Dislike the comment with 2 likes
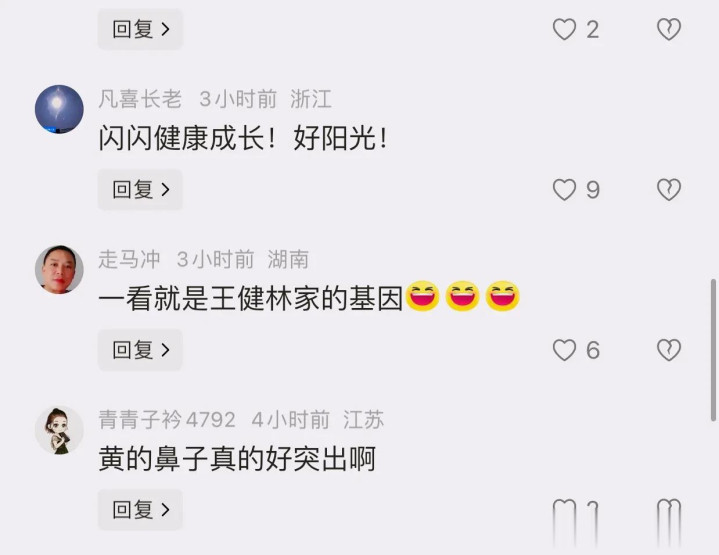The image size is (719, 555). tap(668, 30)
